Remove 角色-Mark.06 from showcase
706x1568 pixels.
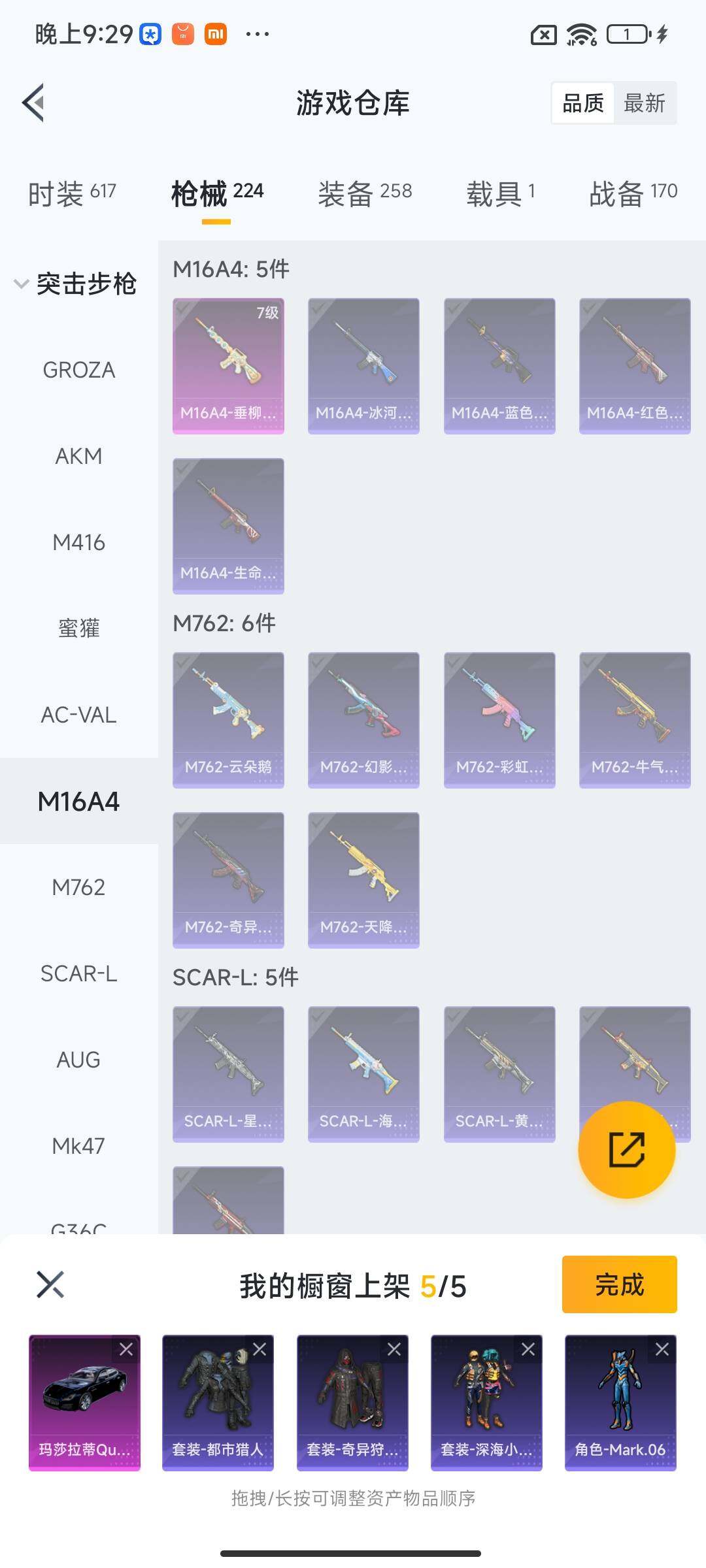662,1349
